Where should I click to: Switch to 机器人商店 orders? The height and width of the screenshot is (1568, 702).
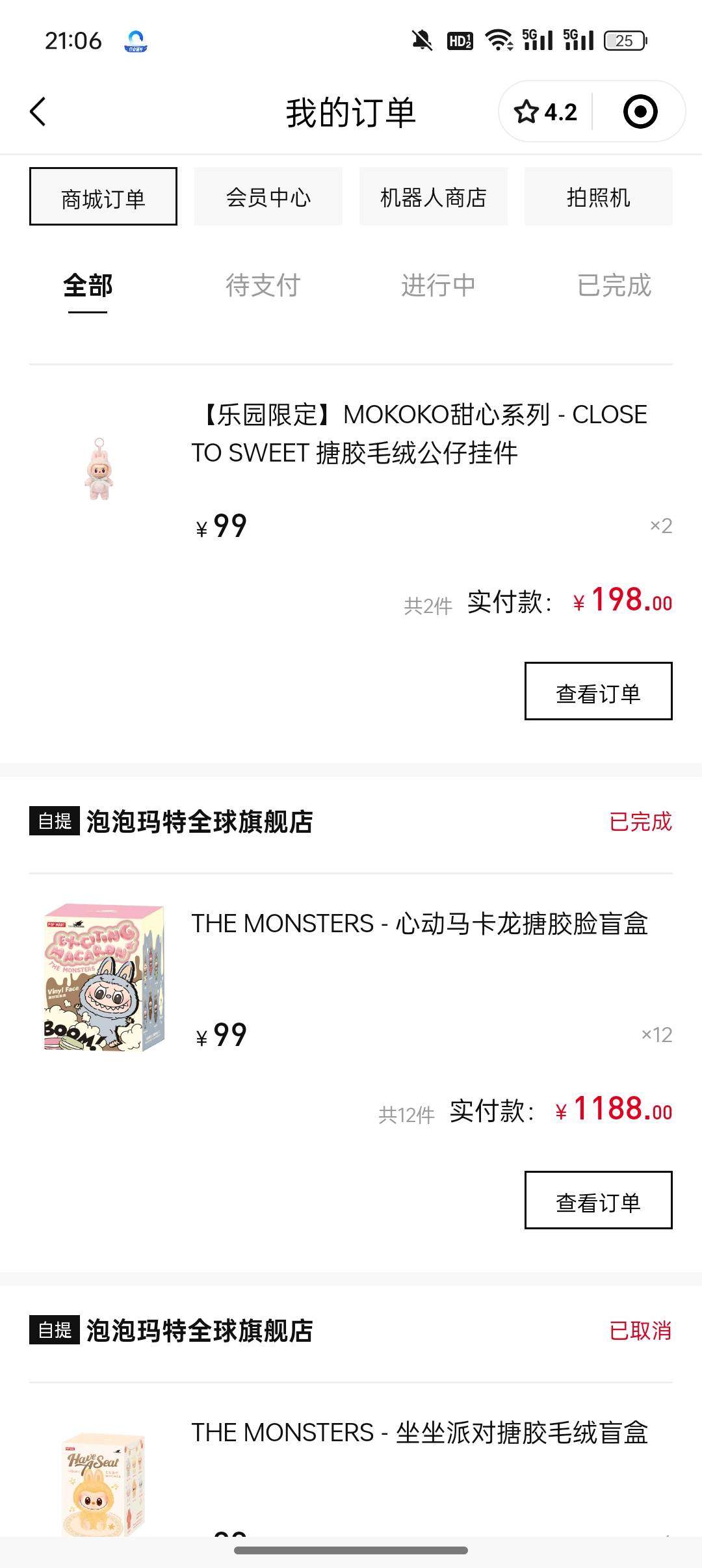tap(434, 197)
